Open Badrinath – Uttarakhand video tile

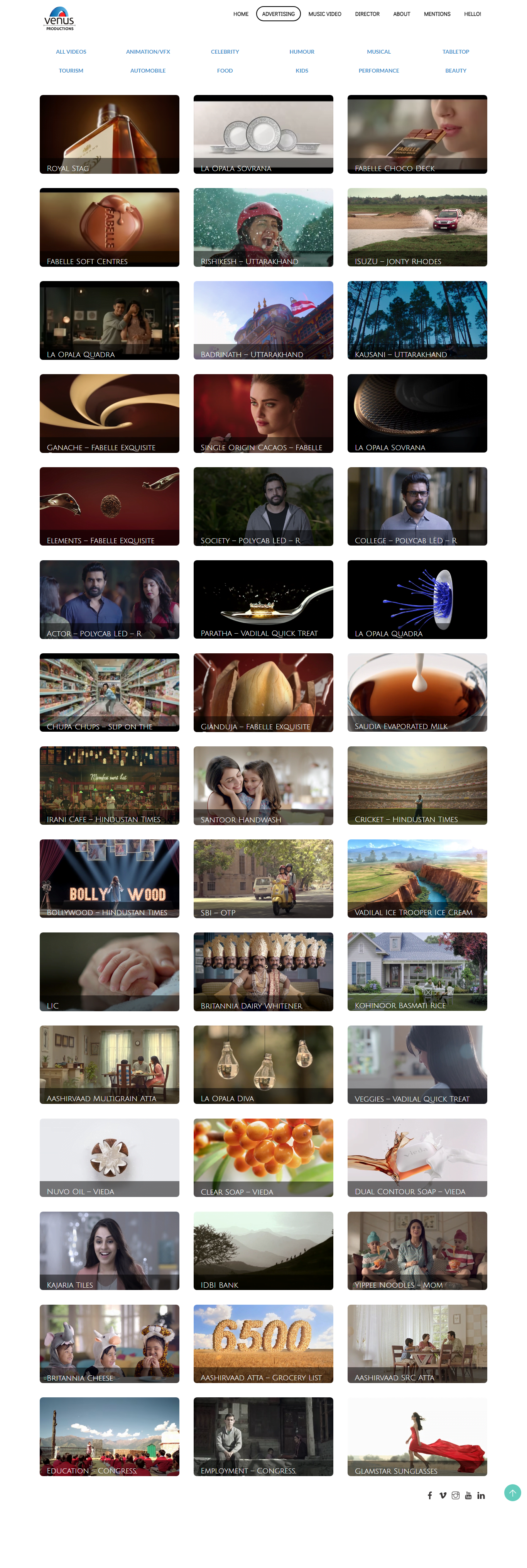tap(263, 320)
